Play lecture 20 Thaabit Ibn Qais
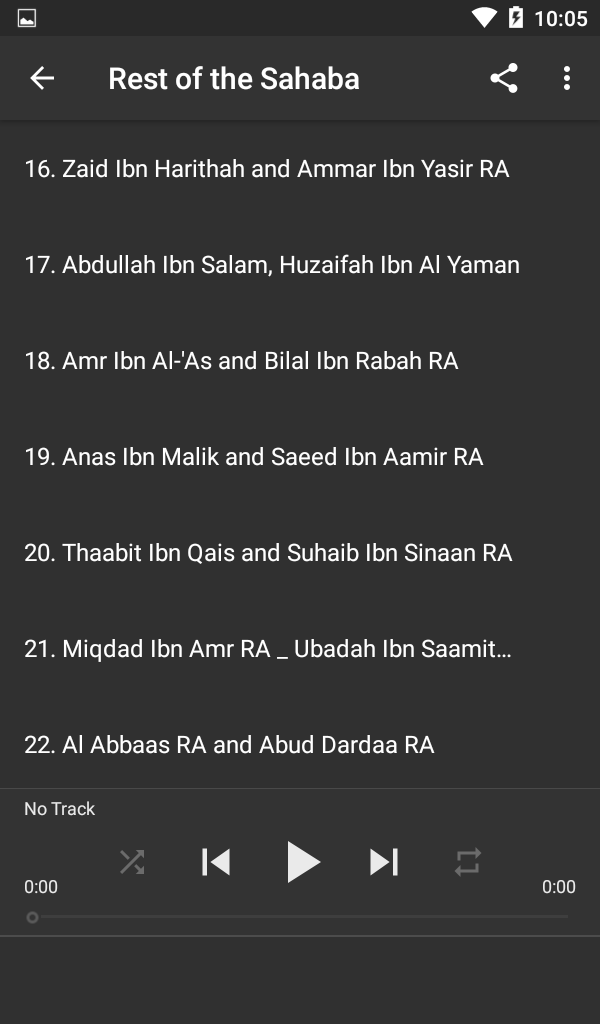This screenshot has height=1024, width=600. point(300,552)
